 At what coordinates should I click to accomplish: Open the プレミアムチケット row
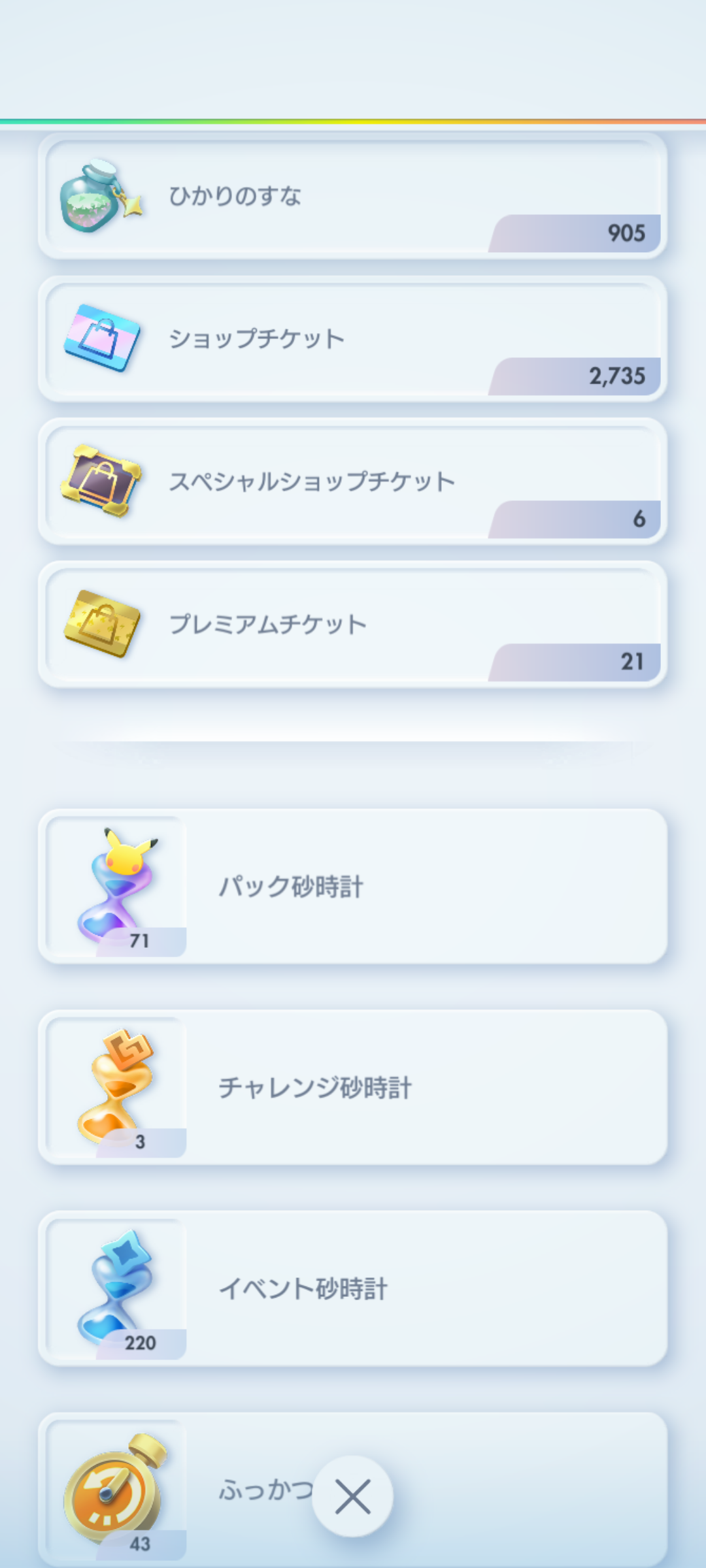(352, 625)
